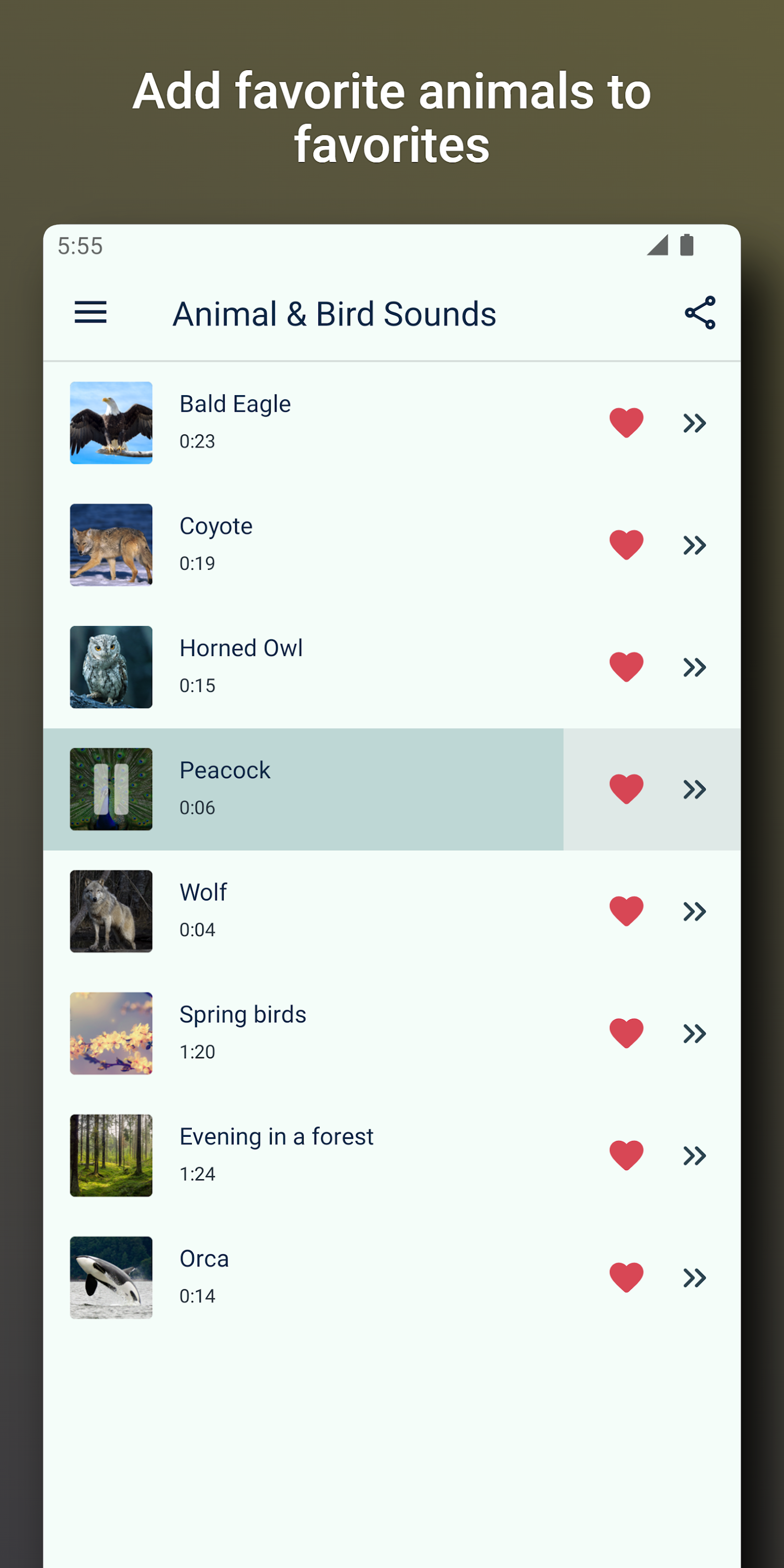Toggle the heart on Spring birds
This screenshot has height=1568, width=784.
click(x=626, y=1033)
